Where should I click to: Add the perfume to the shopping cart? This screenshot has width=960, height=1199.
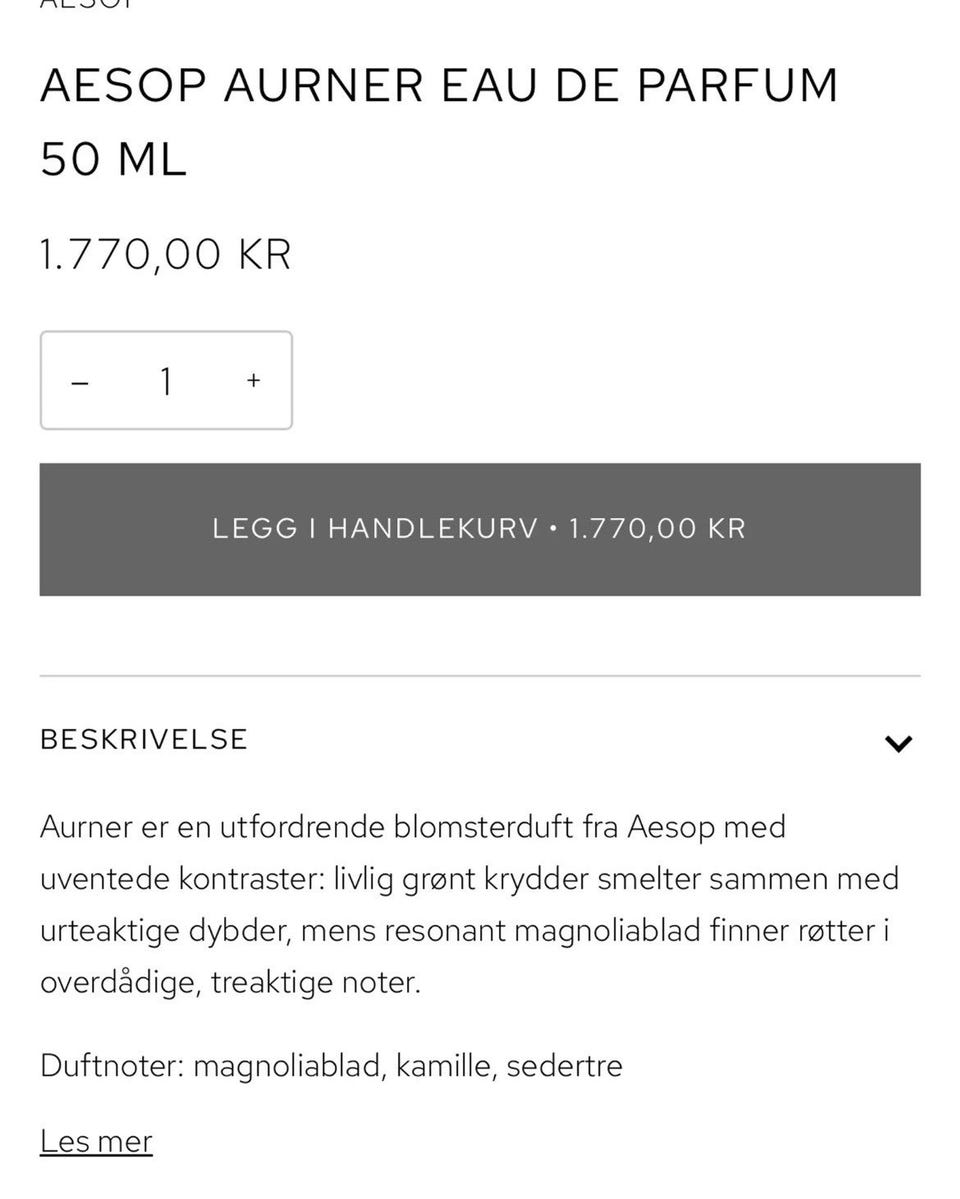[x=480, y=528]
